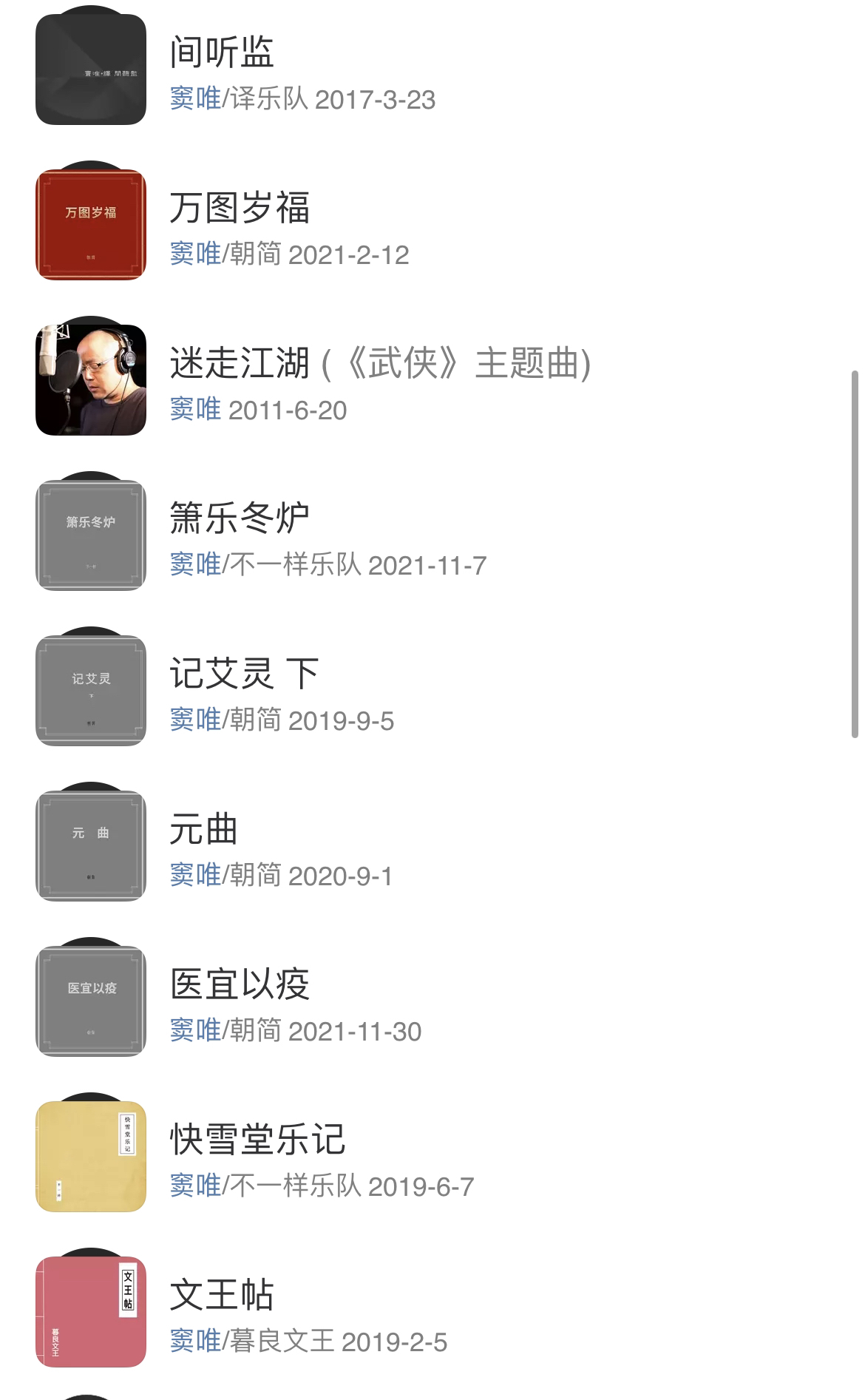The width and height of the screenshot is (865, 1400).
Task: Tap artist link 窦唯 under 间听监
Action: click(195, 98)
